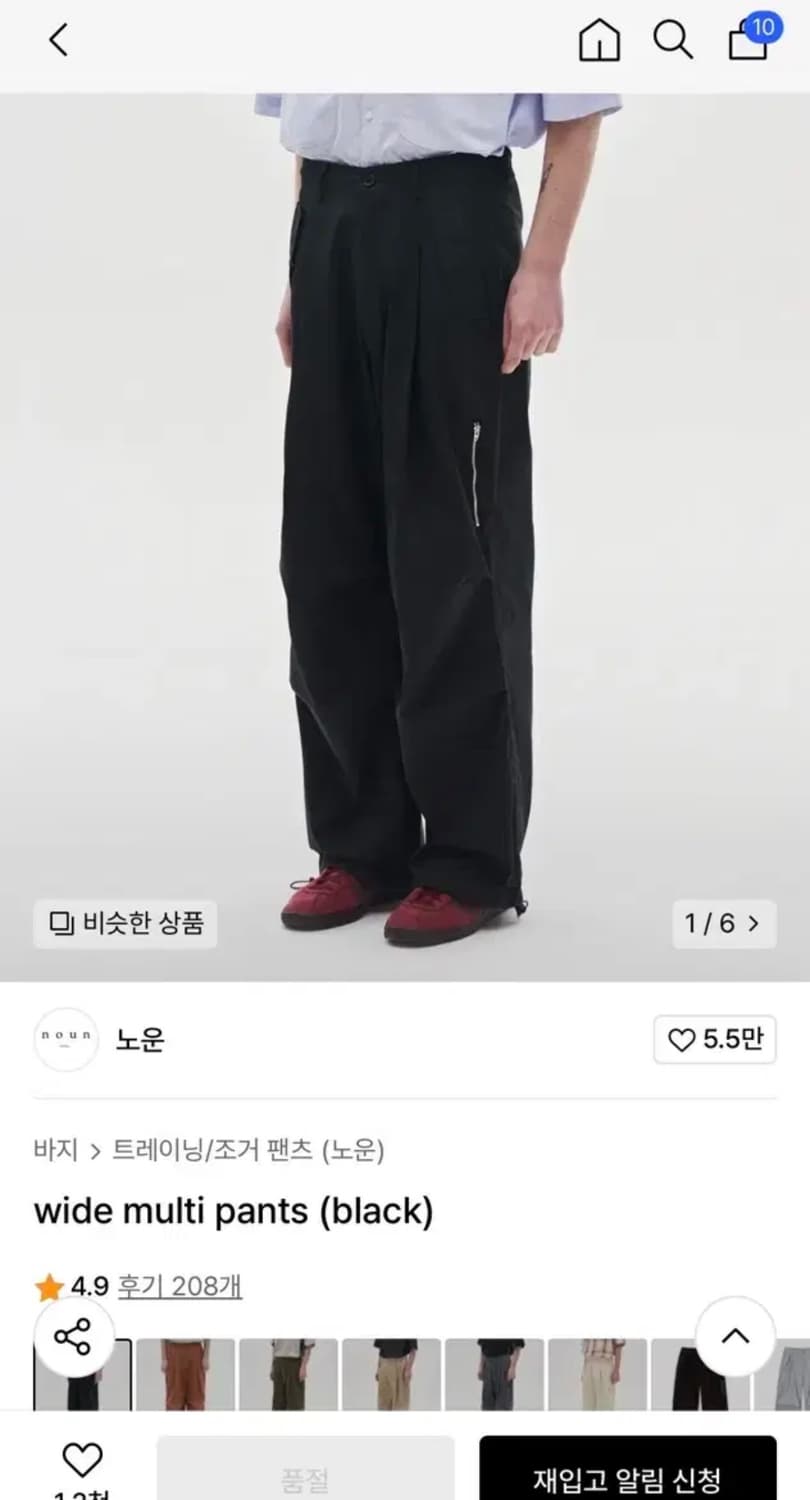This screenshot has height=1500, width=810.
Task: Tap the share icon on the left
Action: click(72, 1337)
